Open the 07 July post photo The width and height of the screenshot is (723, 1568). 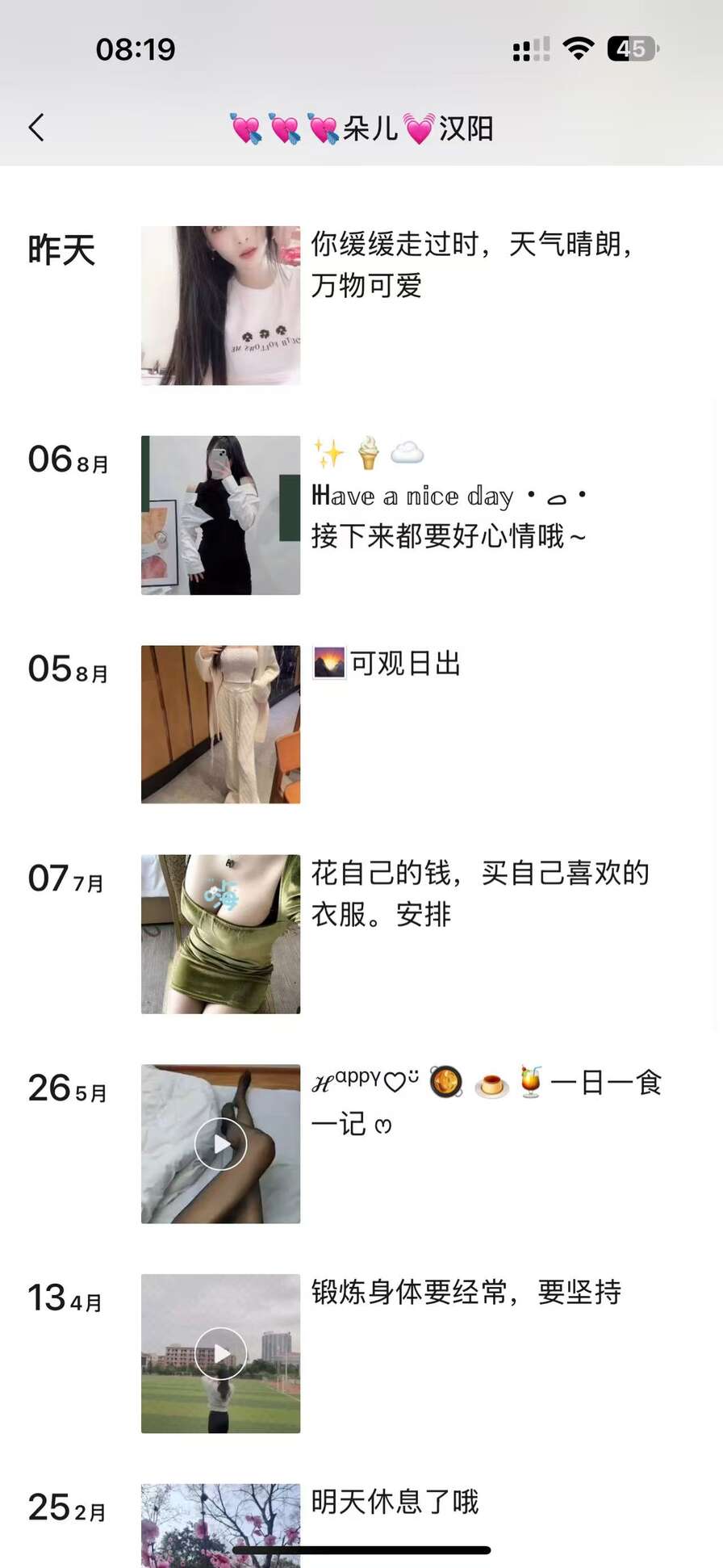(220, 934)
